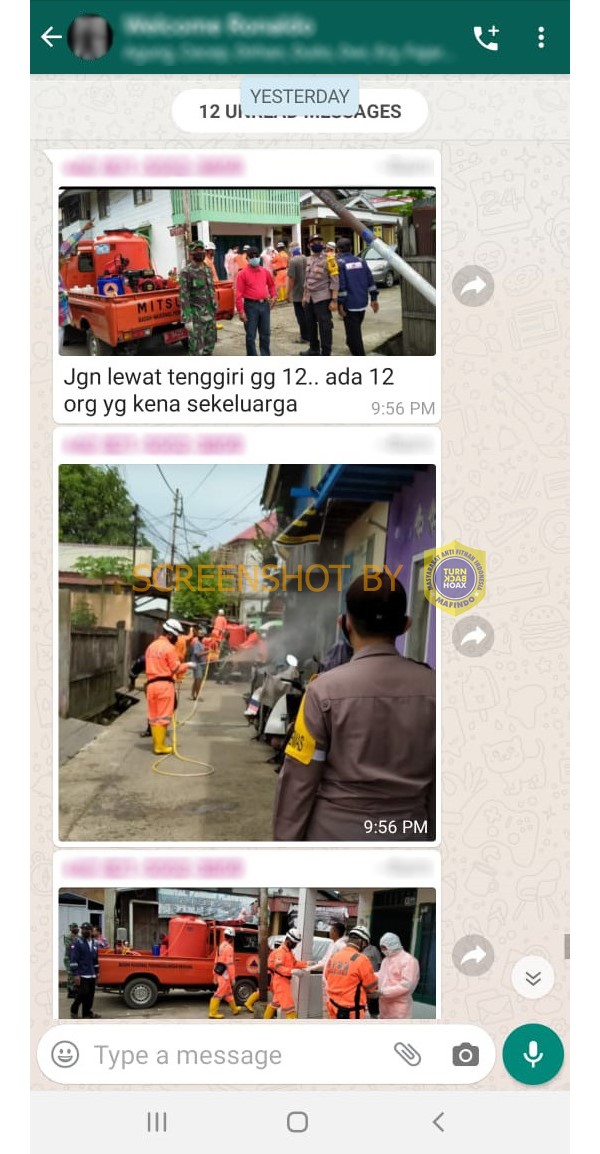Forward the Jgn lewat tenggiri photo message
The height and width of the screenshot is (1154, 600).
[473, 286]
